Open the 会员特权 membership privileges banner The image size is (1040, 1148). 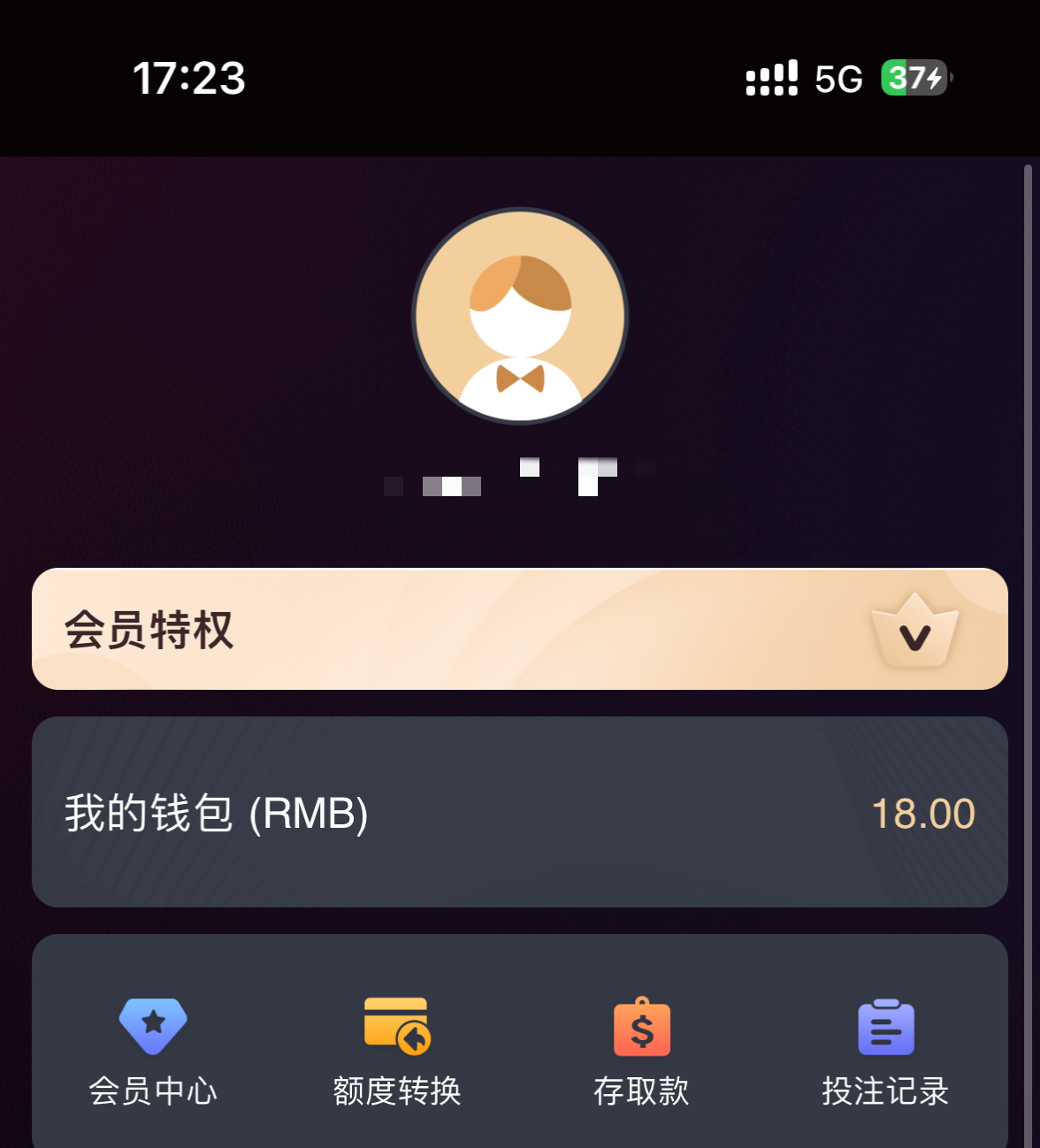coord(520,629)
